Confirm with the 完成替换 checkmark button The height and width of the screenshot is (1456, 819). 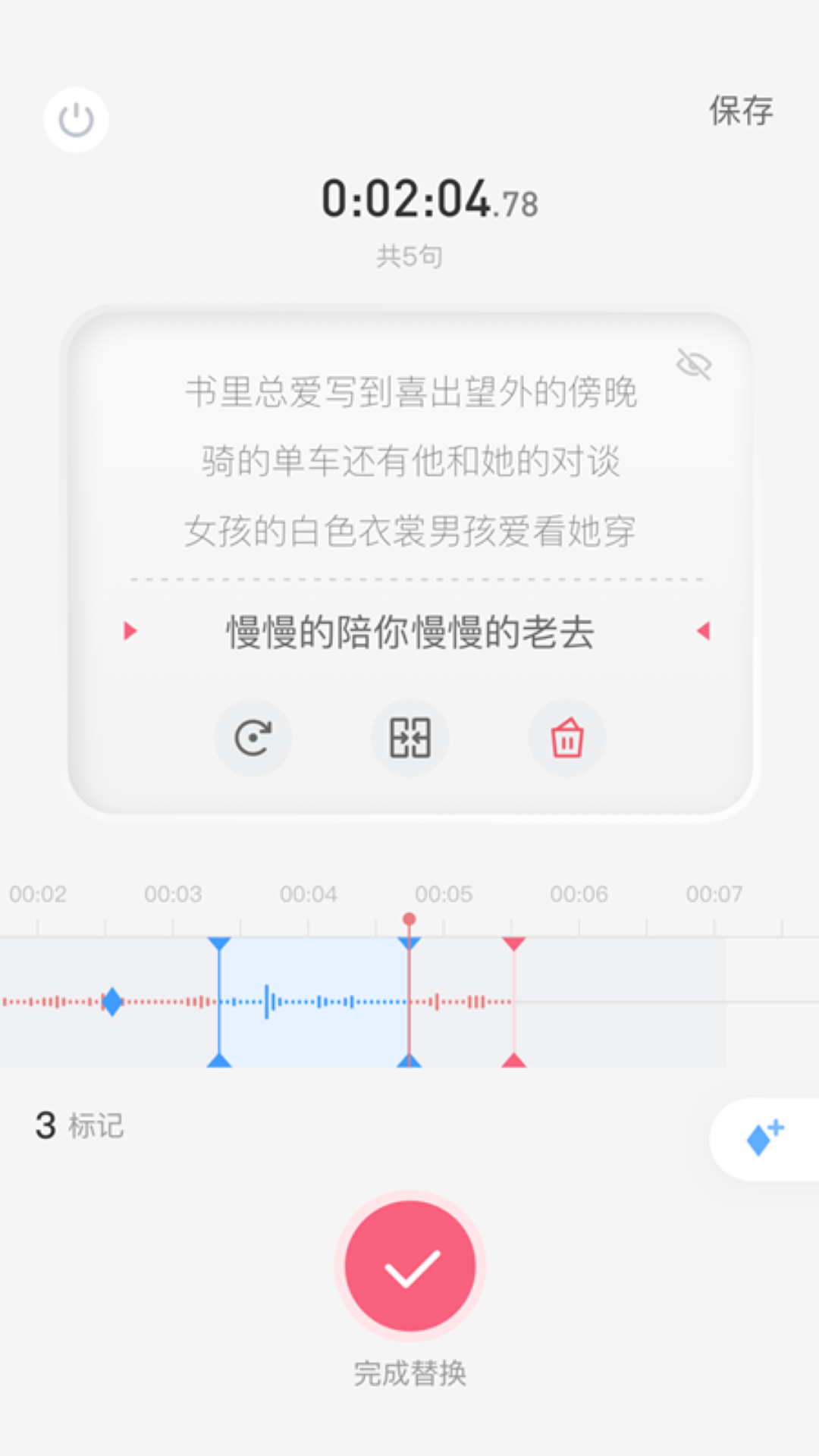point(410,1266)
